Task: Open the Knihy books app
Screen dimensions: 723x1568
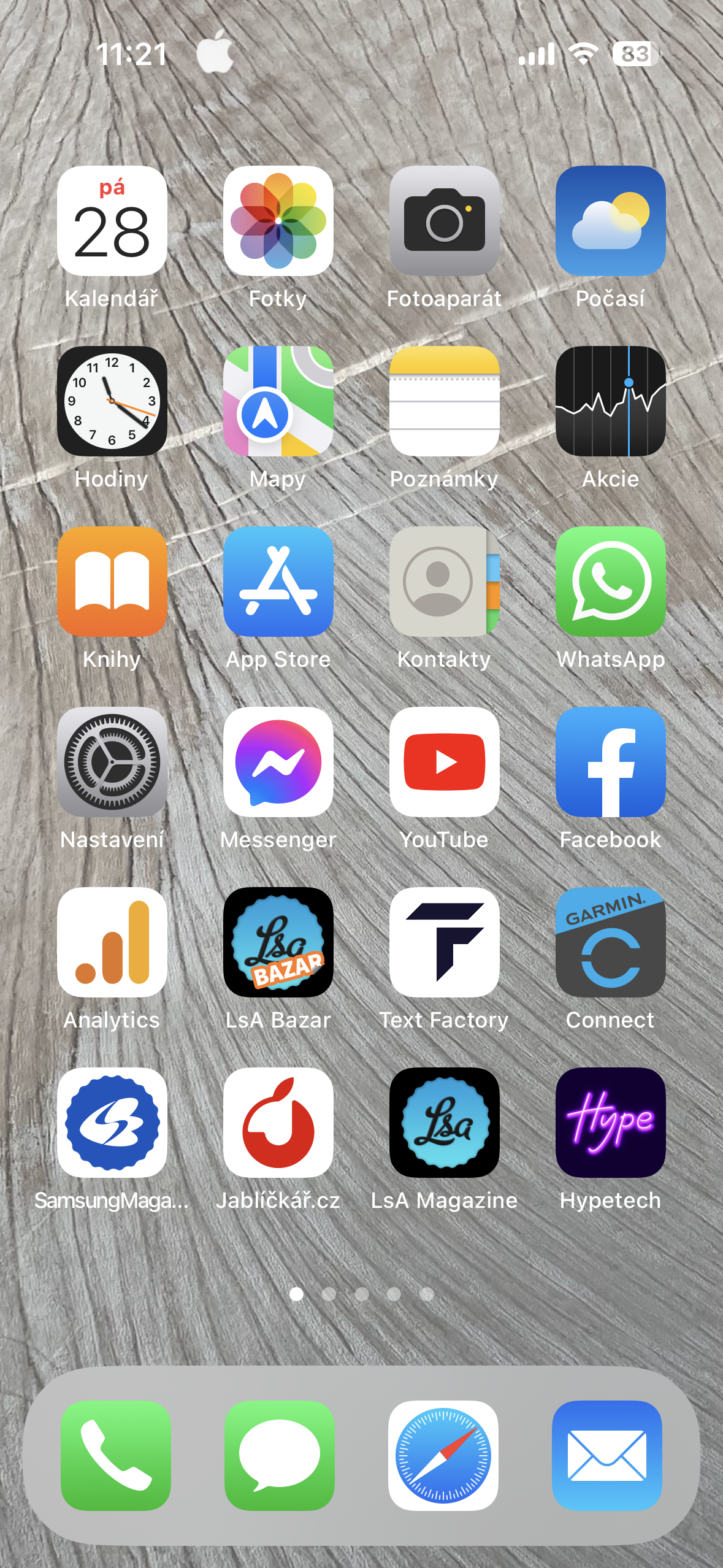Action: click(x=112, y=583)
